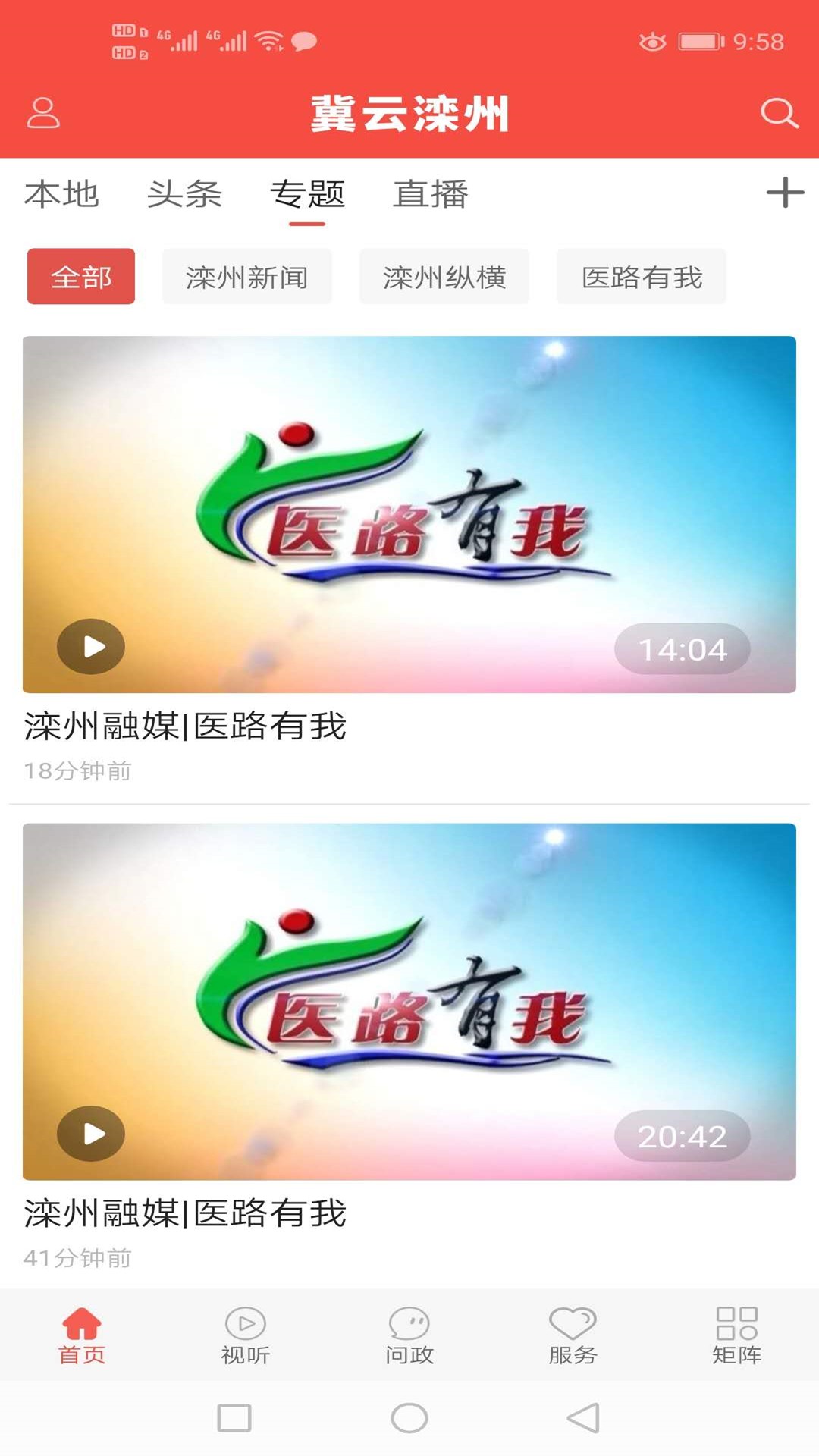Filter by 滦州新闻

pyautogui.click(x=247, y=277)
